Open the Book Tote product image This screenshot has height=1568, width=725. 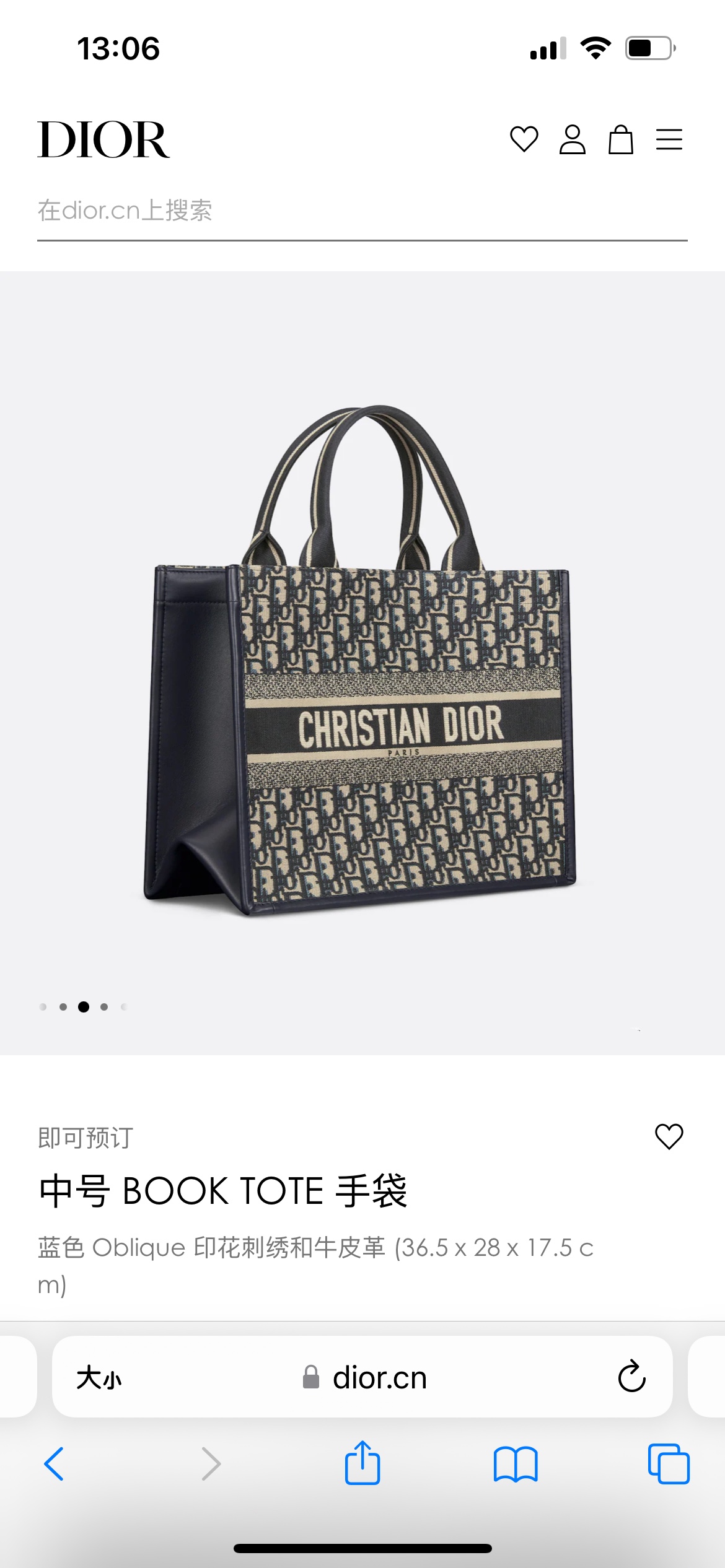pyautogui.click(x=362, y=663)
